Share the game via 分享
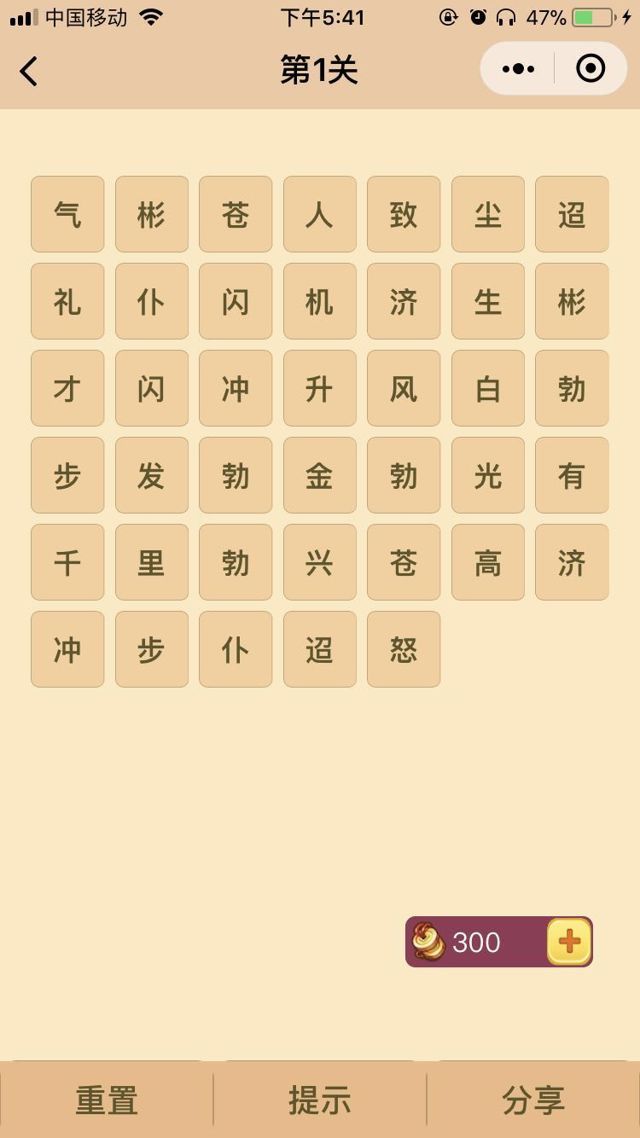This screenshot has height=1138, width=640. point(533,1100)
